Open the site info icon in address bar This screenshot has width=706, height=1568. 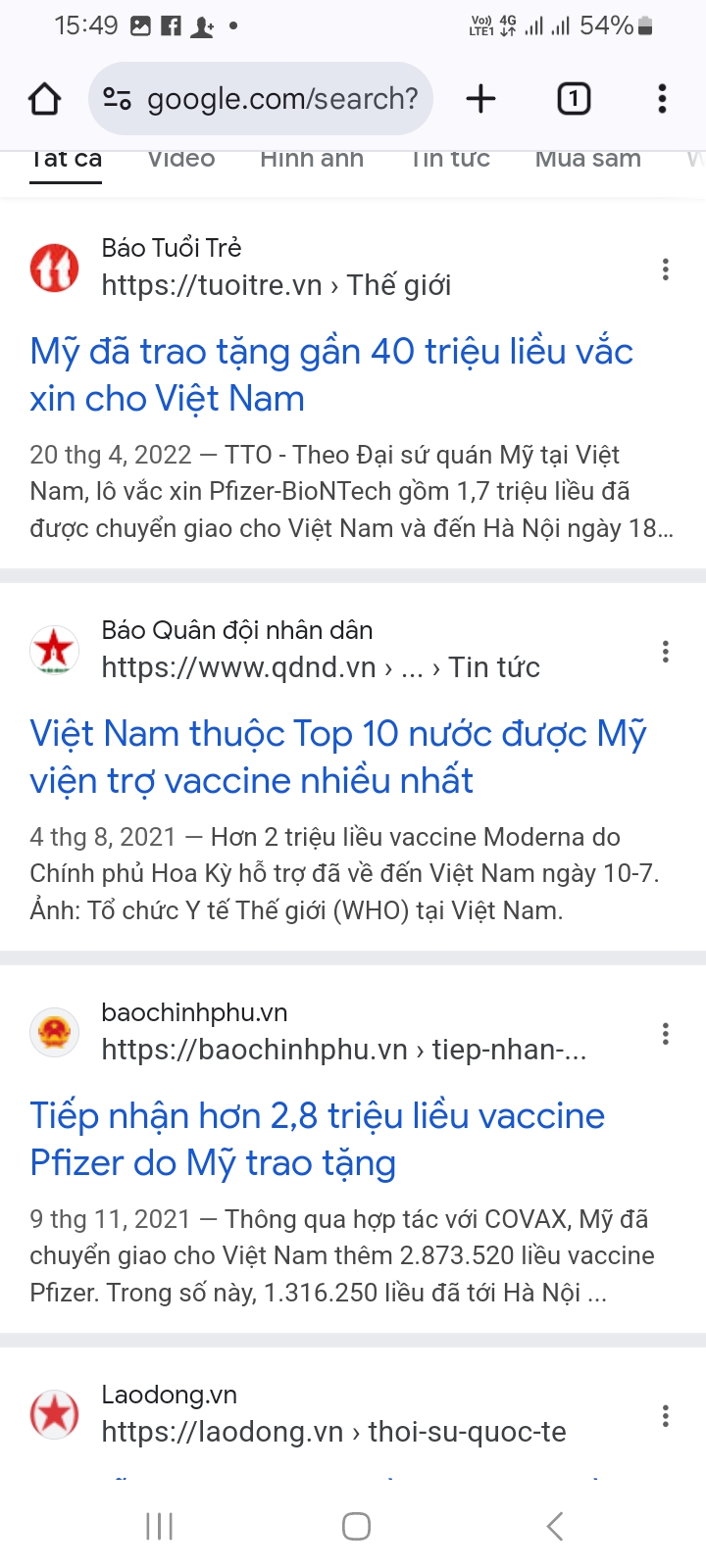117,98
